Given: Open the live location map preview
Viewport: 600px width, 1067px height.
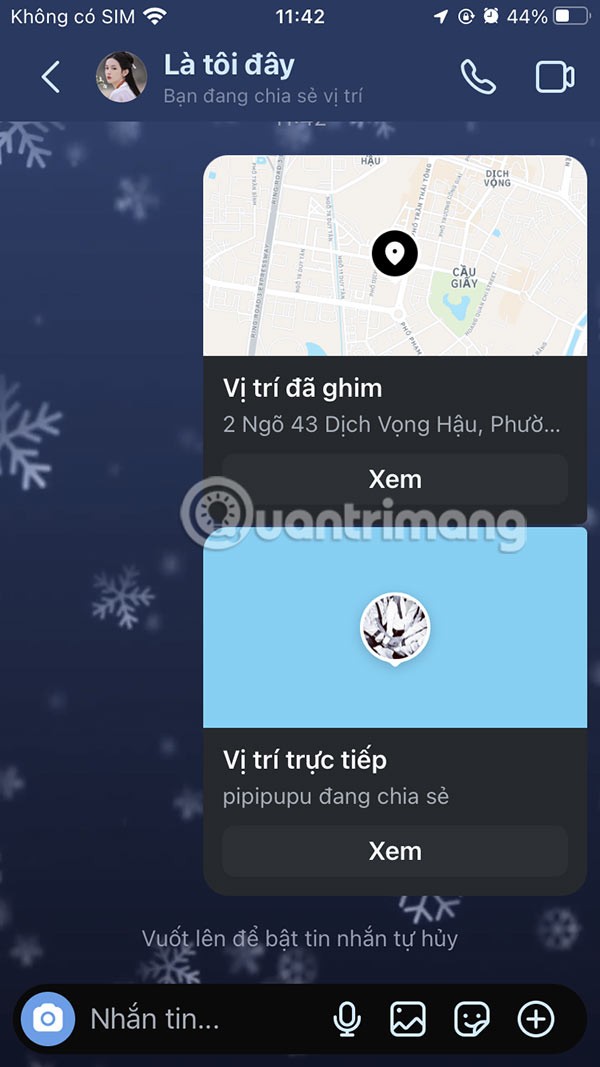Looking at the screenshot, I should coord(395,627).
